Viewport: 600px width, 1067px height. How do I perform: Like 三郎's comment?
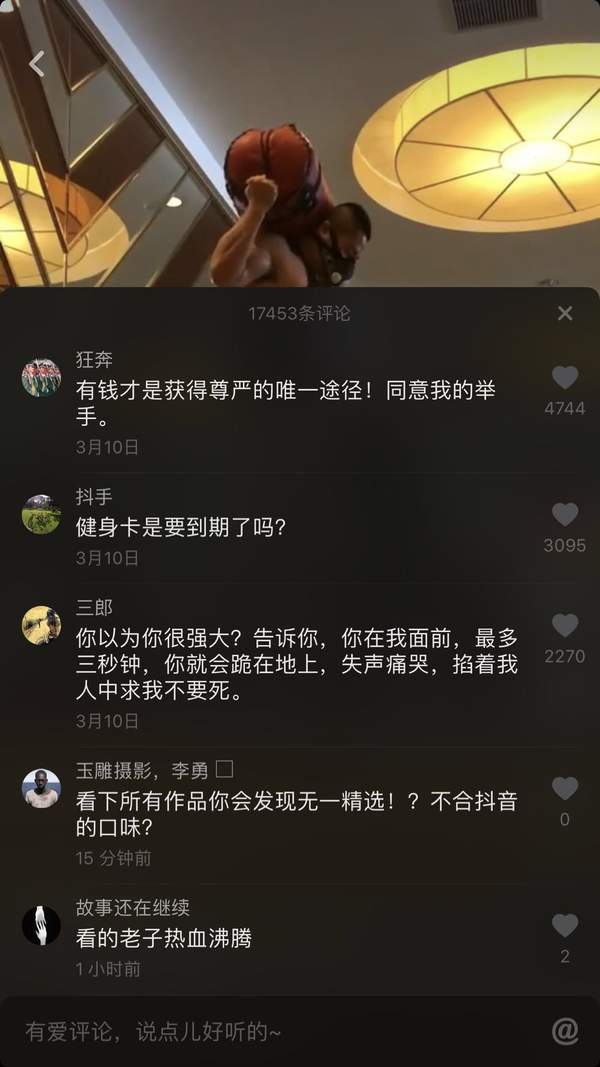coord(565,626)
